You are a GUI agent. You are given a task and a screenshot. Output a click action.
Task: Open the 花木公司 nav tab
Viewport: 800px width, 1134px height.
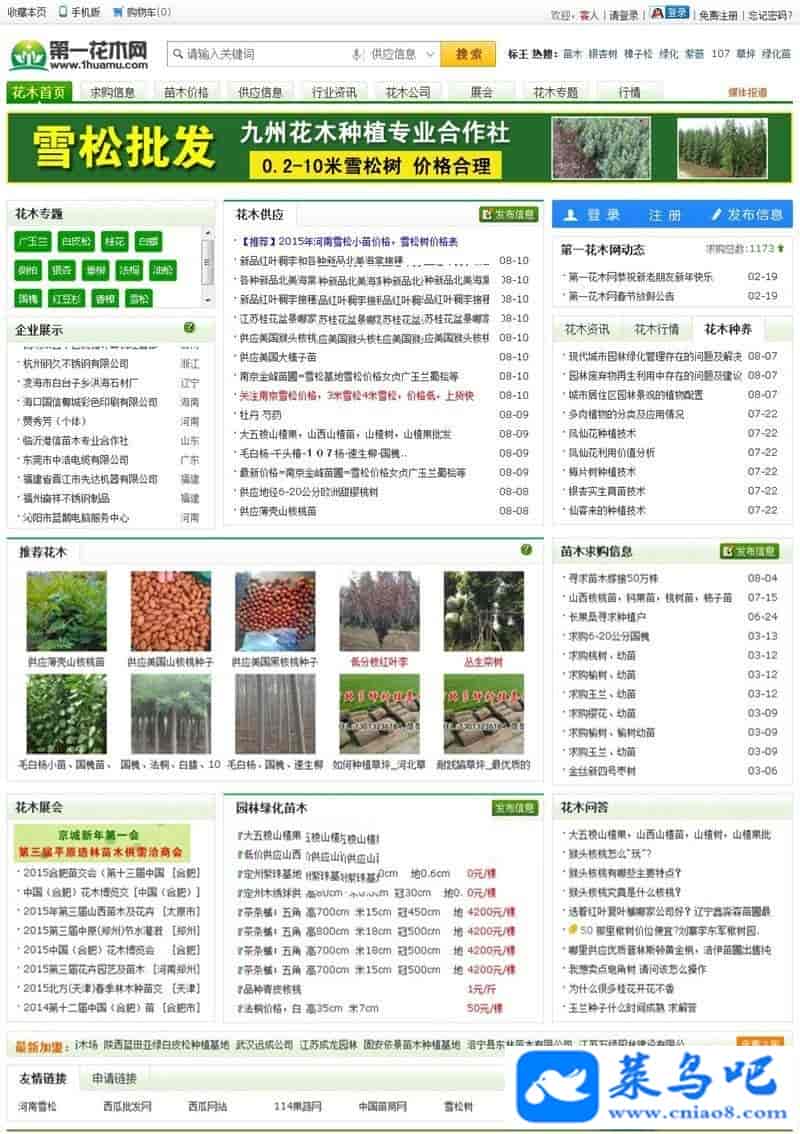(408, 92)
